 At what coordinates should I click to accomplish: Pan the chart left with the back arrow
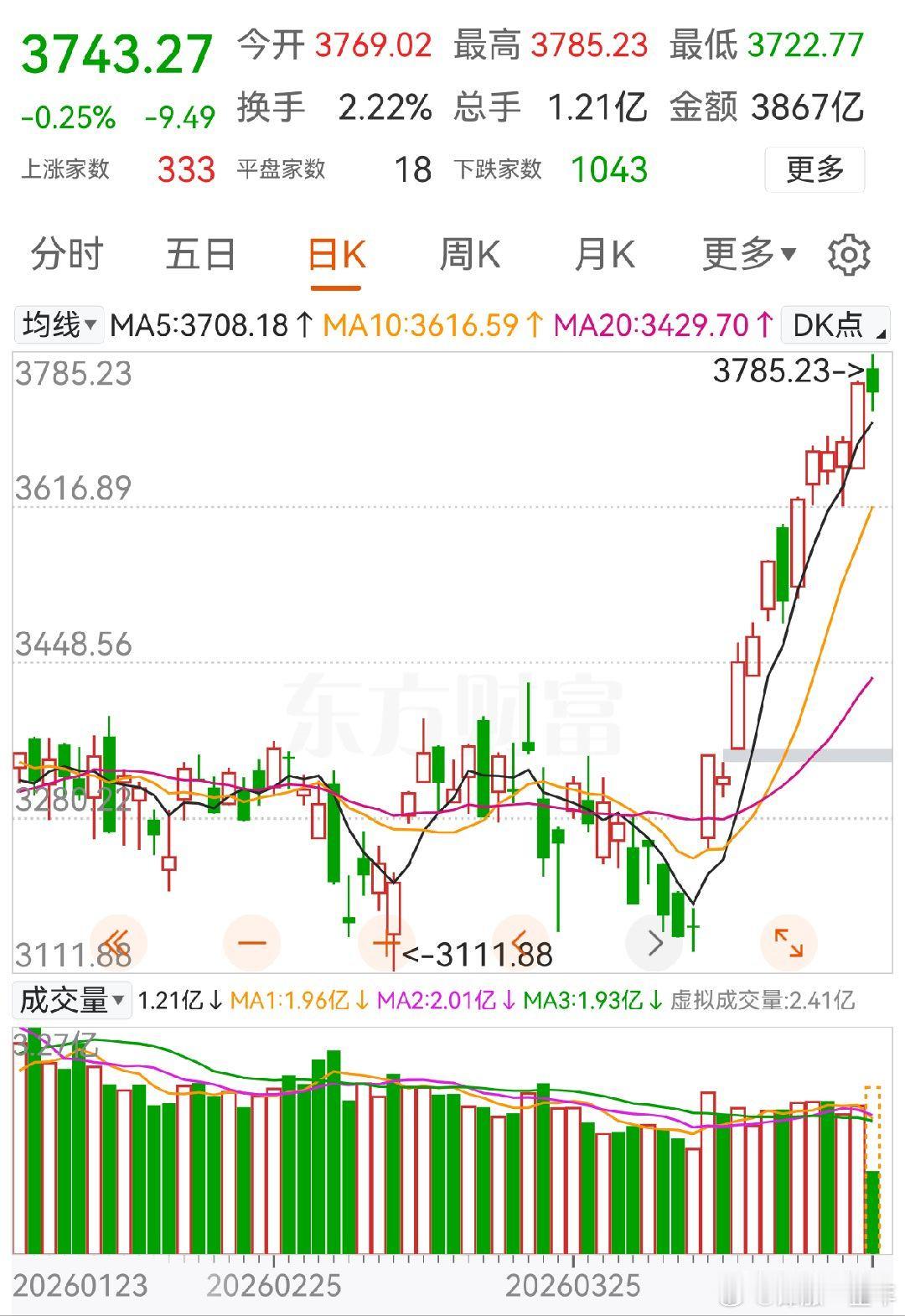pos(521,942)
